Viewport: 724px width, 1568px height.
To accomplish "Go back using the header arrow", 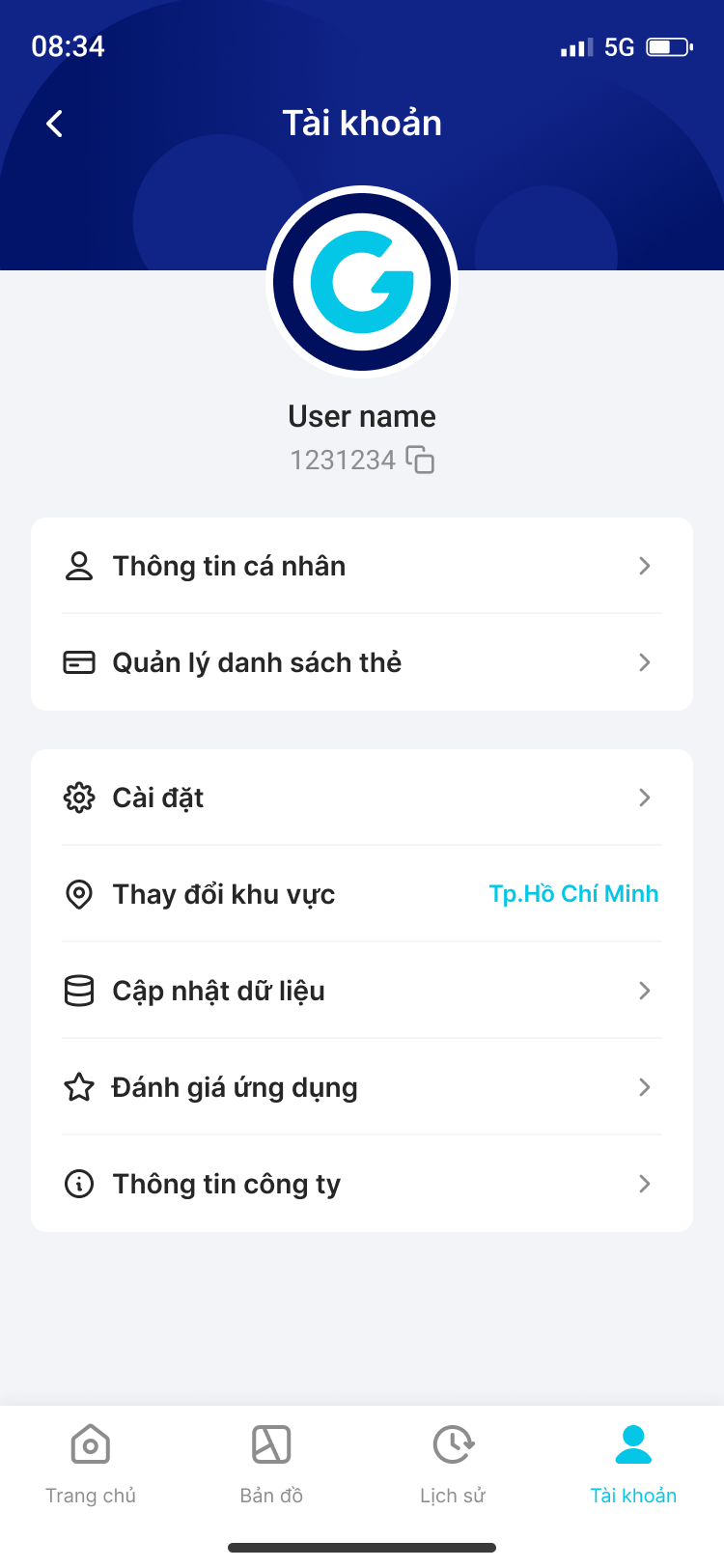I will pyautogui.click(x=55, y=124).
